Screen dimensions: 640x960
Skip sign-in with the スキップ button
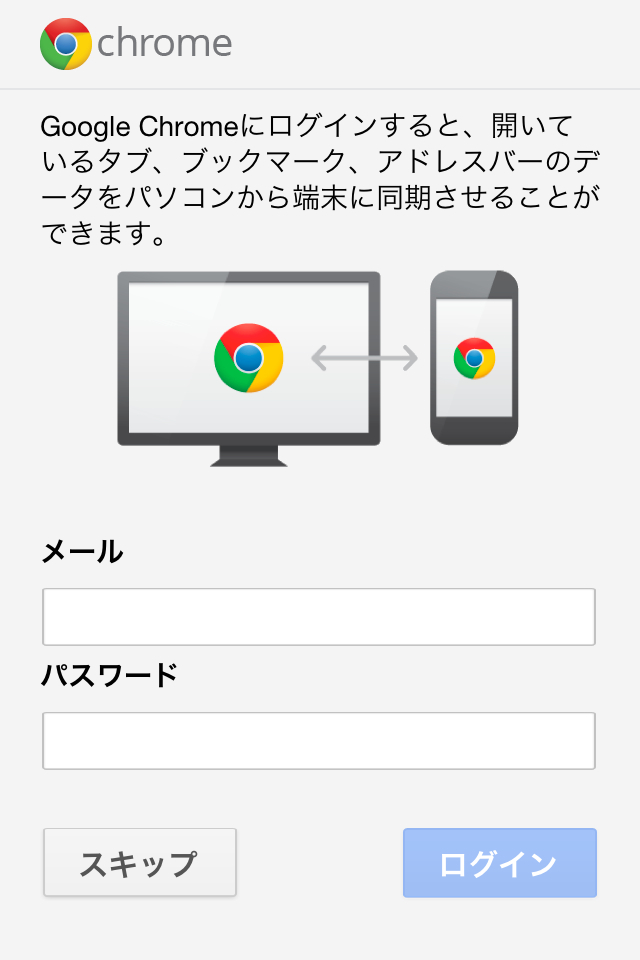[140, 862]
